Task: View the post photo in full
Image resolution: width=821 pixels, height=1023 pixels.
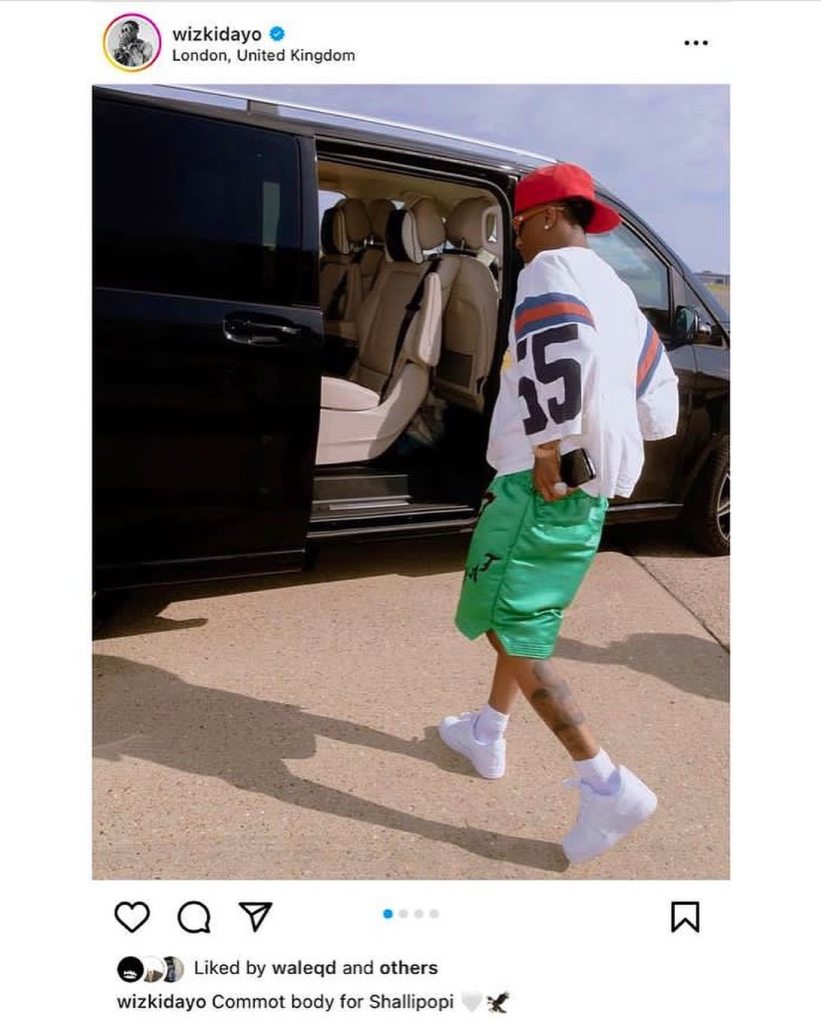Action: click(x=410, y=480)
